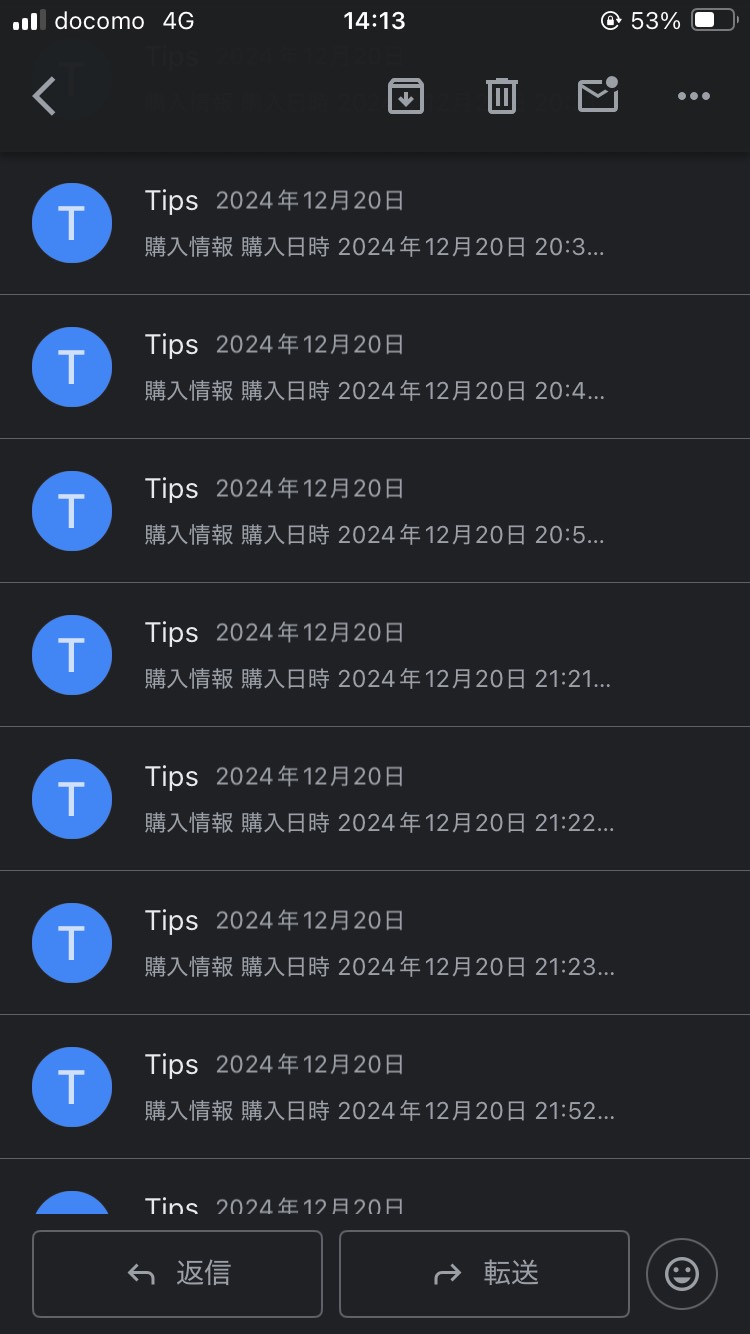Viewport: 750px width, 1334px height.
Task: Open the Tips message from 21:52
Action: (375, 1087)
